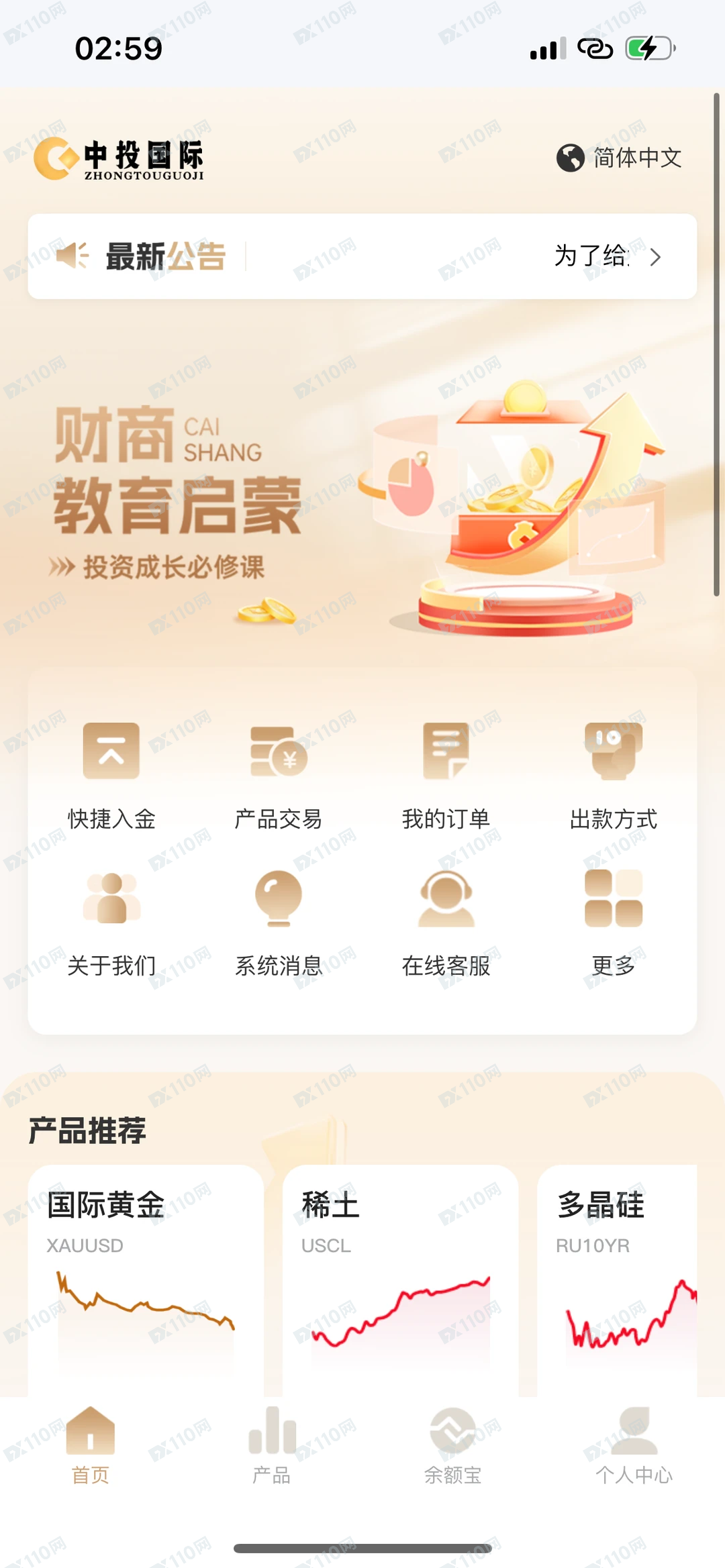Open 出款方式 withdrawal methods

pos(613,775)
